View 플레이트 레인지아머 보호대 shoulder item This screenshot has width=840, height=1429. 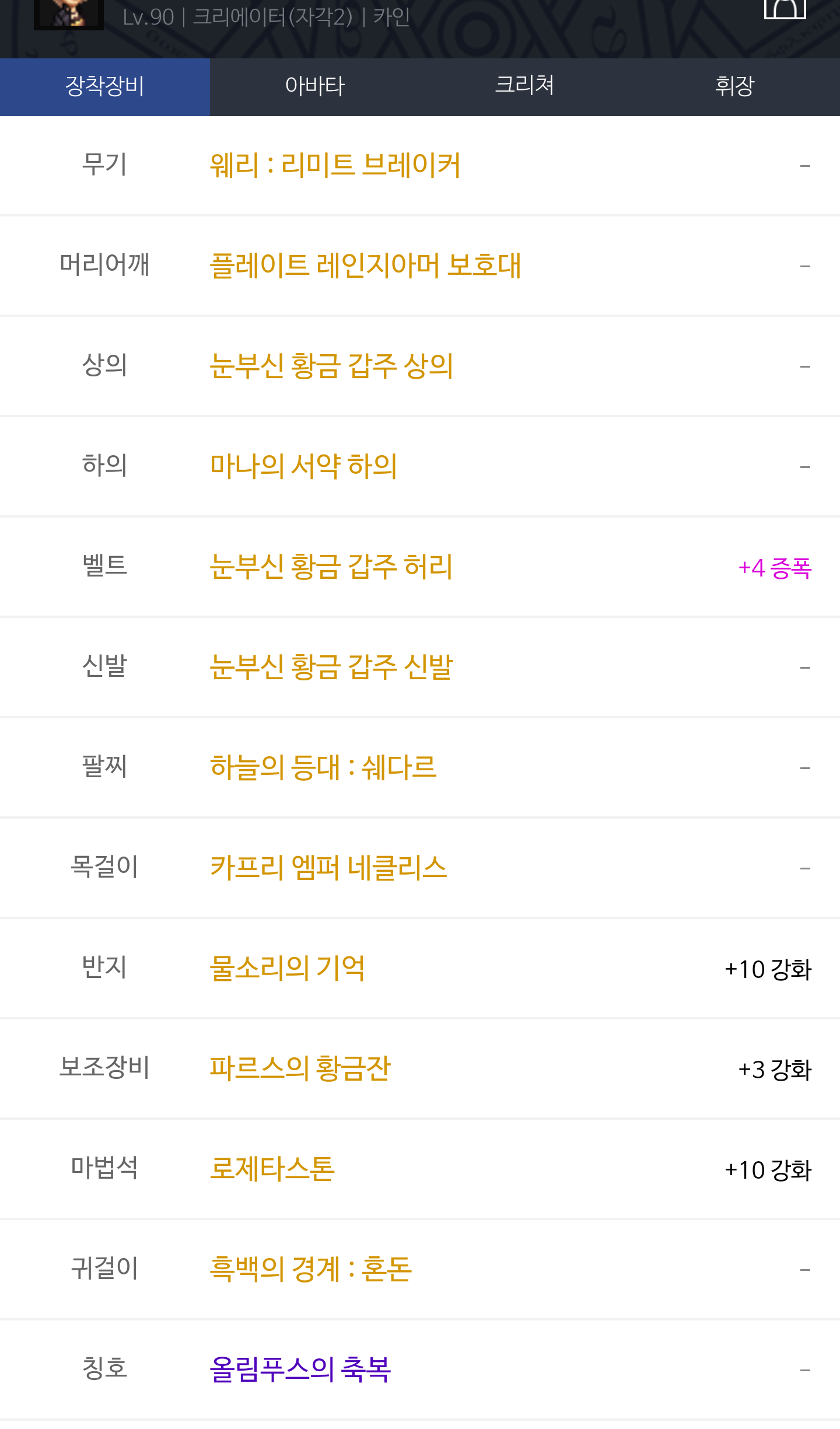click(x=365, y=265)
